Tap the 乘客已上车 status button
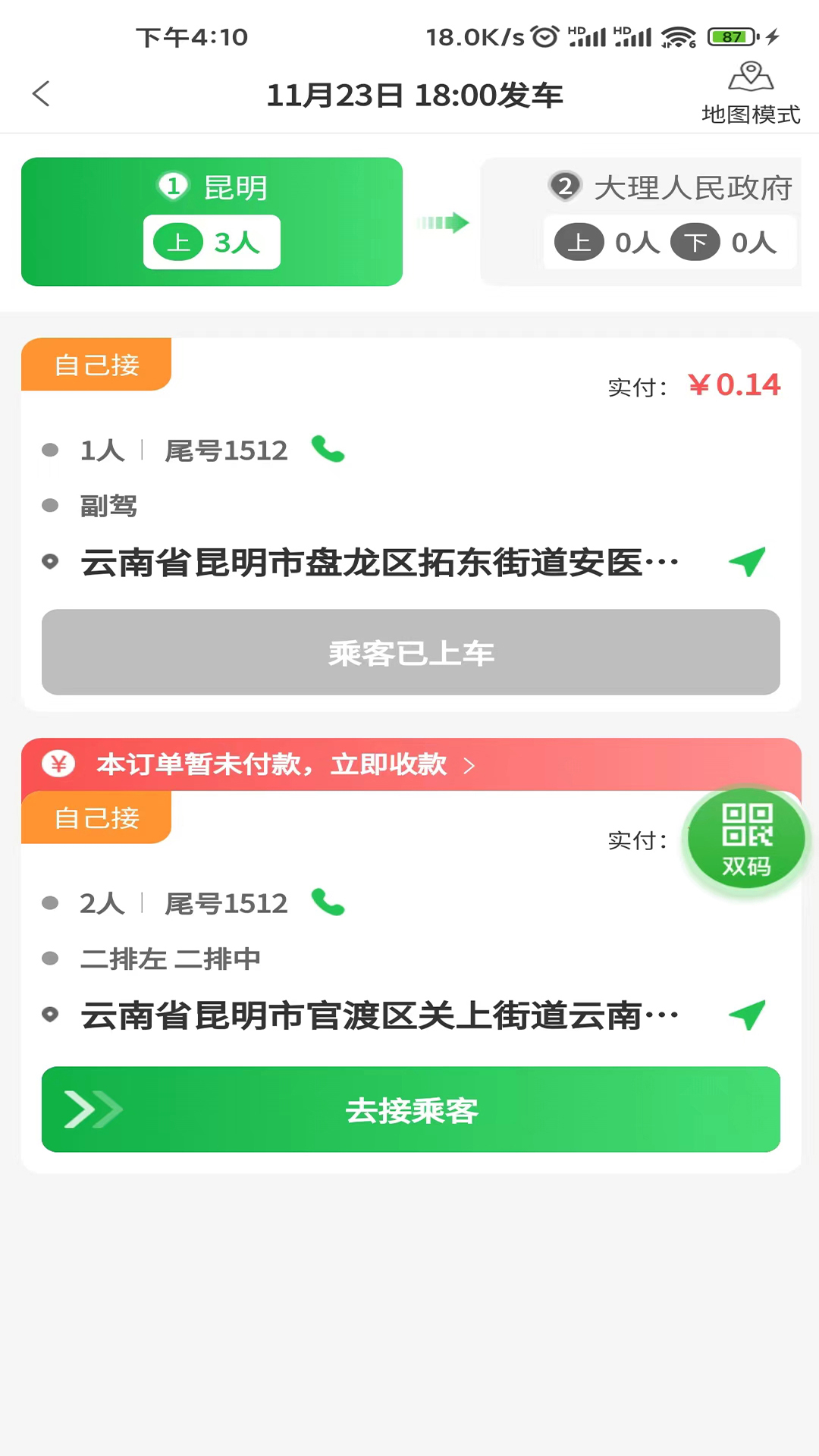The width and height of the screenshot is (819, 1456). tap(410, 651)
